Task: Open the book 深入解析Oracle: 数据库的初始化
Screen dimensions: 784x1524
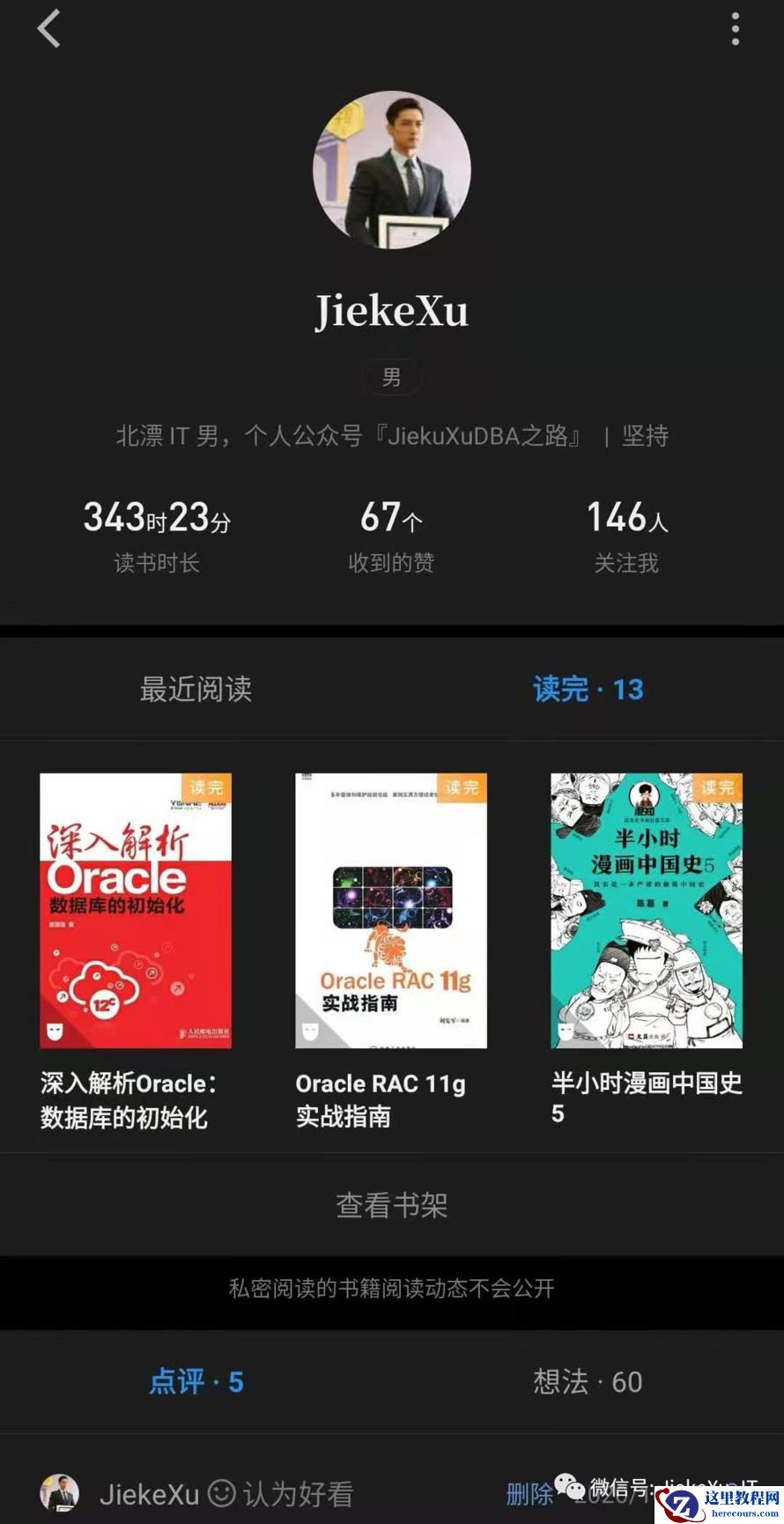Action: 136,911
